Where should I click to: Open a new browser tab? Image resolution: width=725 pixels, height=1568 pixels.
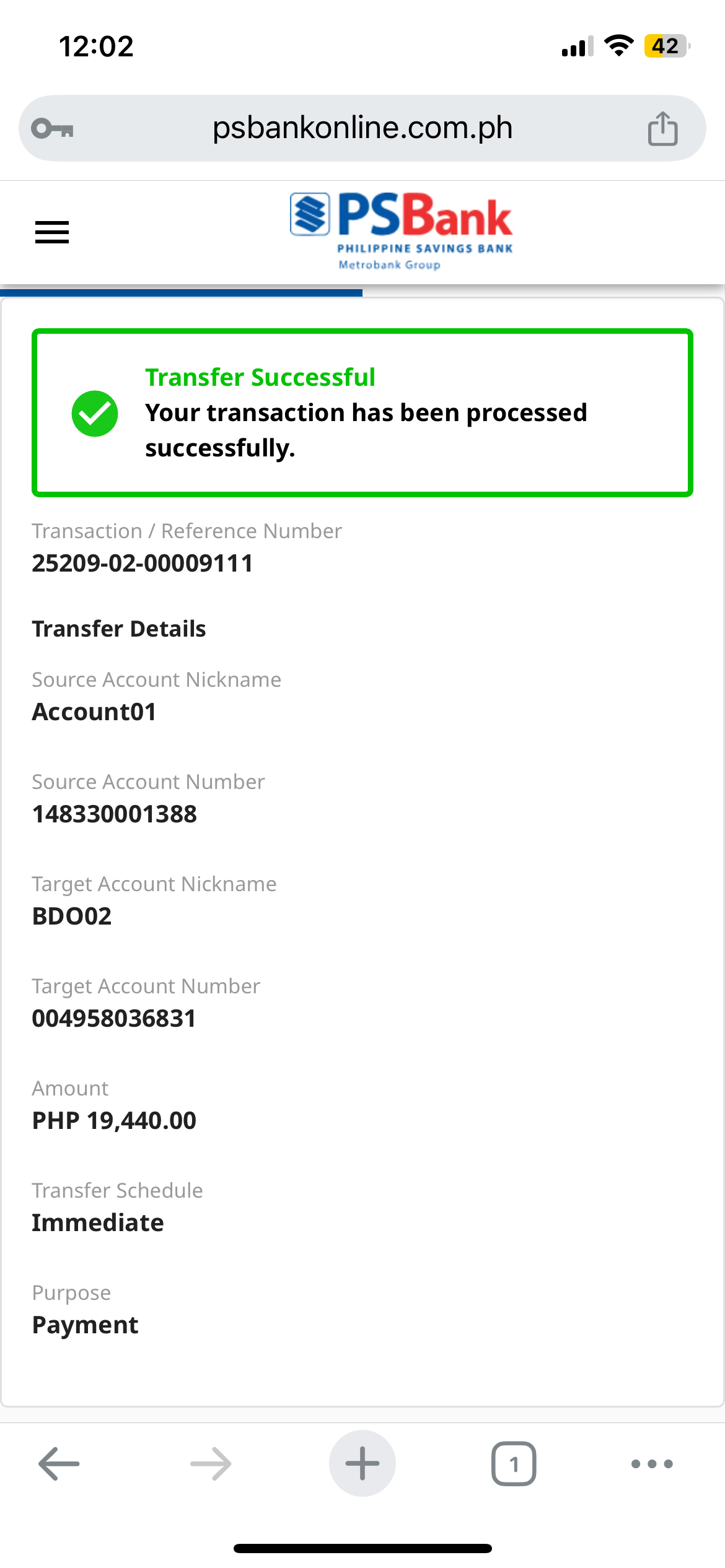362,1463
